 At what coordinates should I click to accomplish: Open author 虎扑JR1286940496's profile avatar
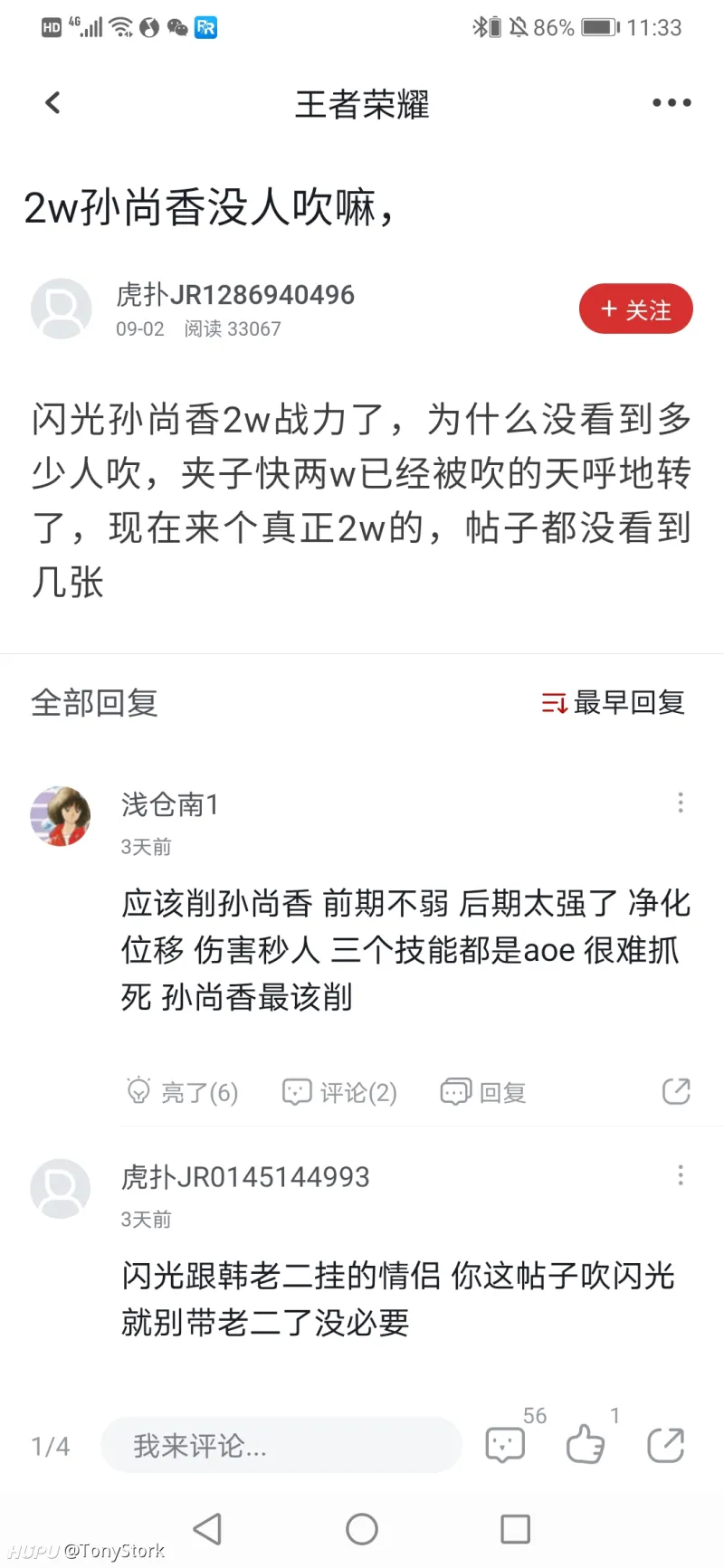[61, 309]
